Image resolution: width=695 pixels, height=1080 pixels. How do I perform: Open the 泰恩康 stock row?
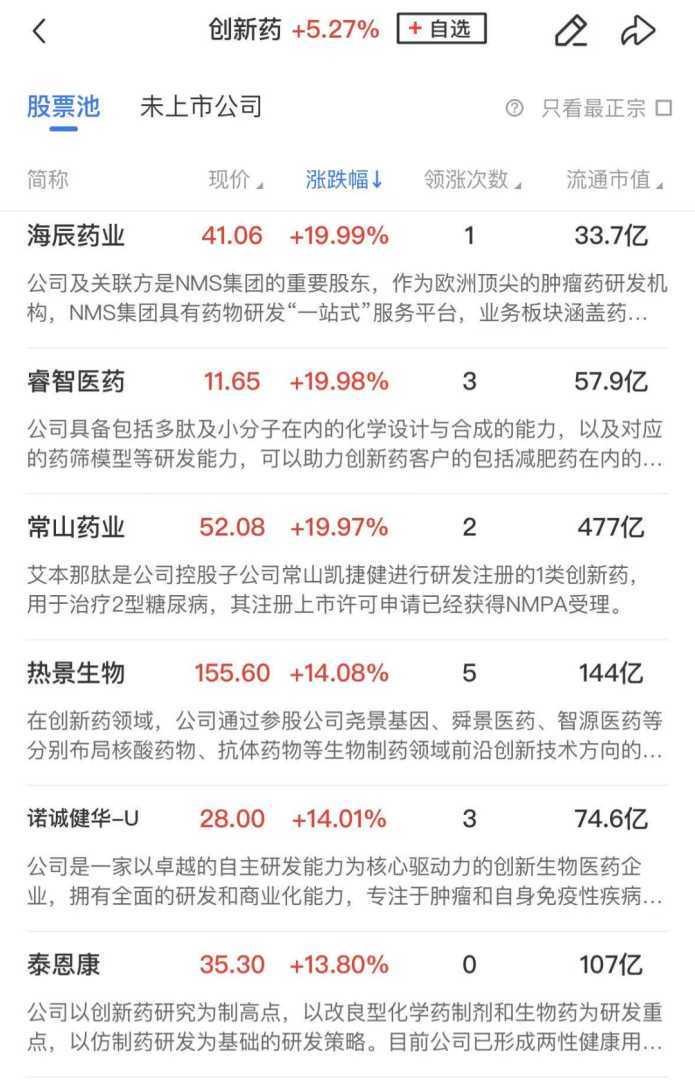pos(64,965)
